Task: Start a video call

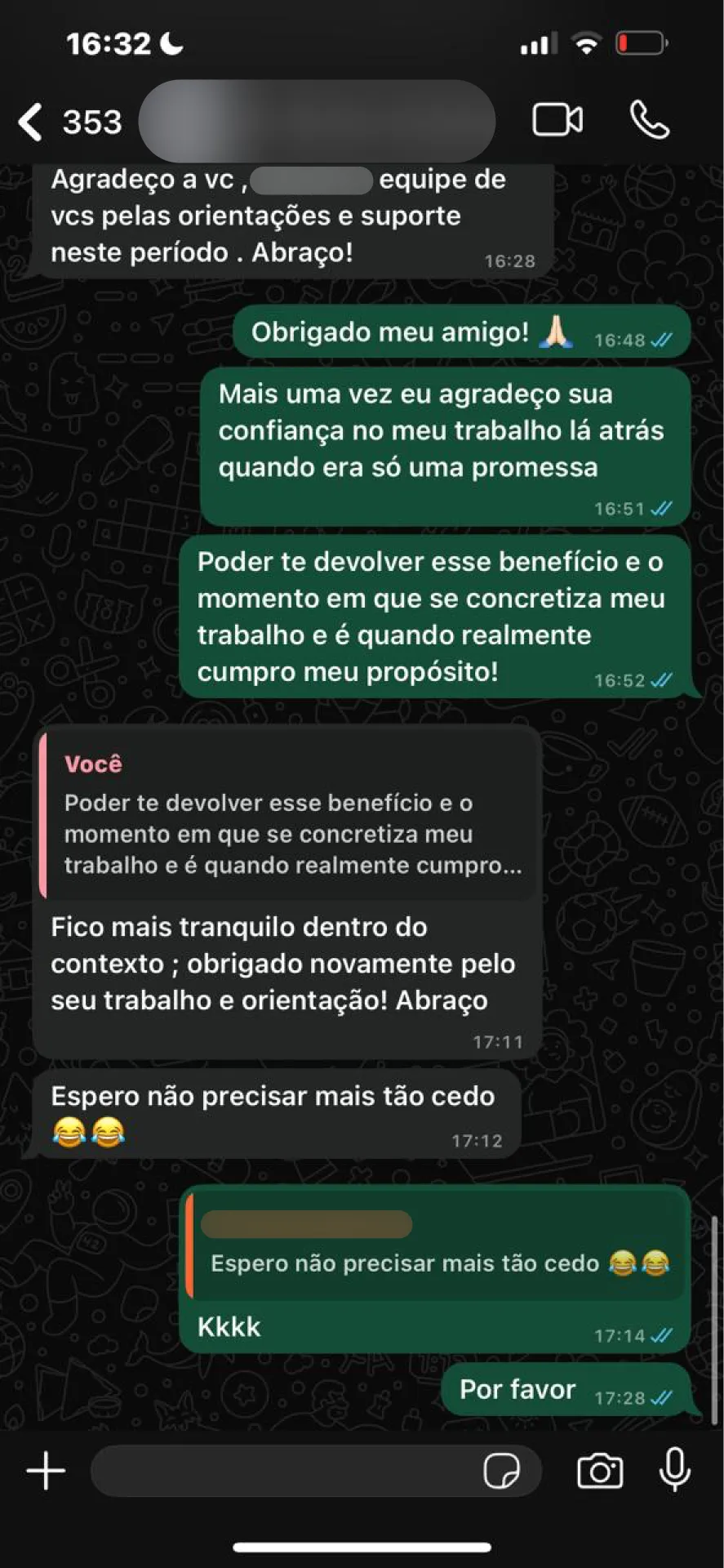Action: tap(557, 120)
